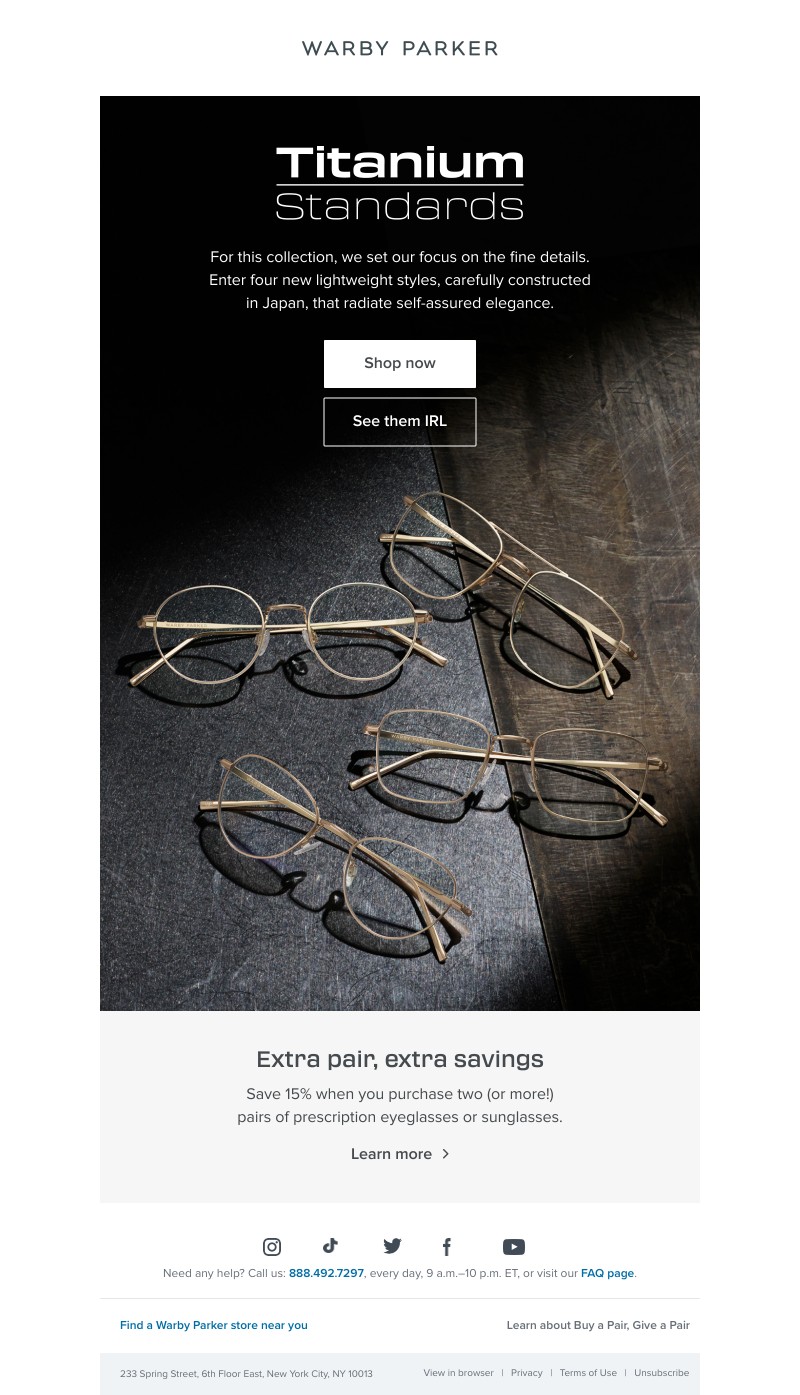The image size is (800, 1395).
Task: Visit the TikTok profile icon
Action: (330, 1246)
